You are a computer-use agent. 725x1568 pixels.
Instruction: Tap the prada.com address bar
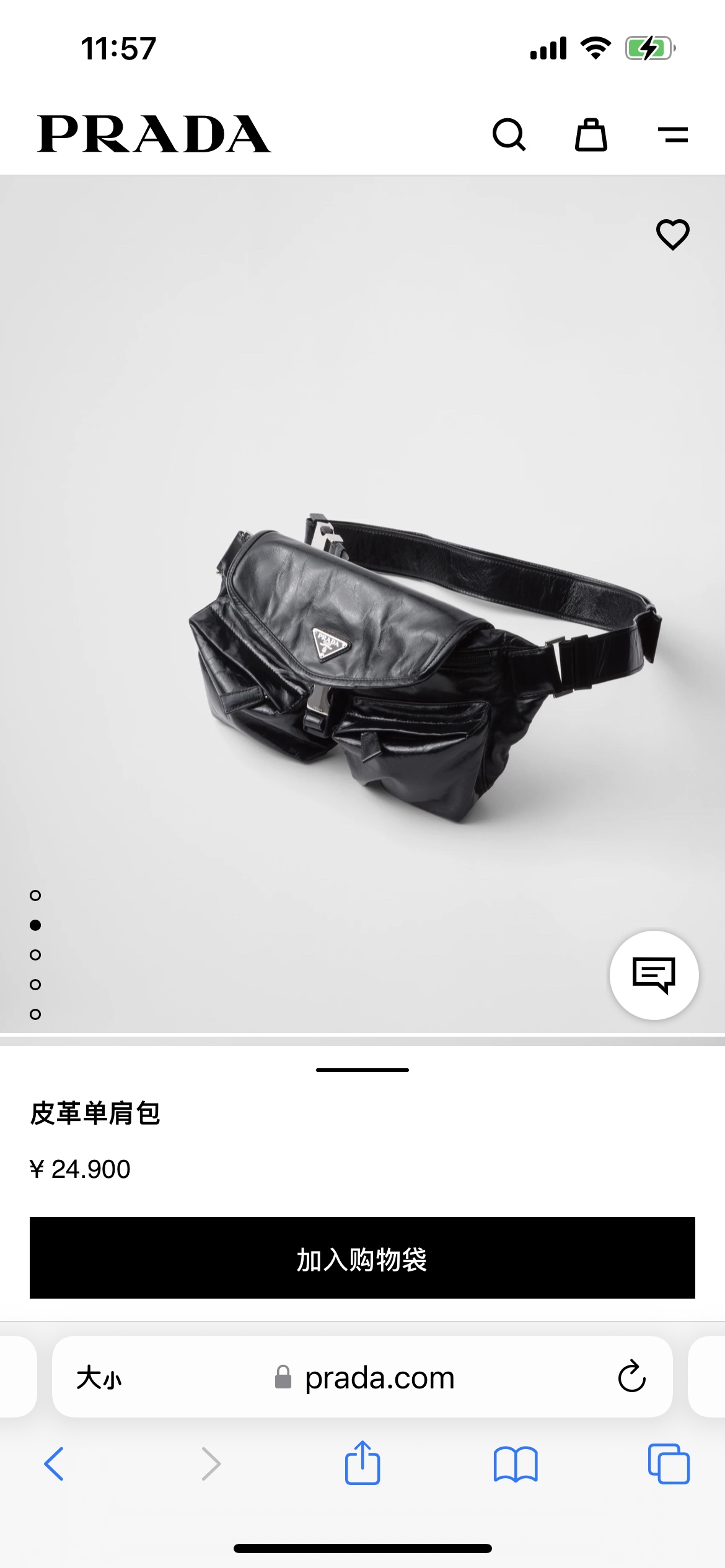(379, 1378)
